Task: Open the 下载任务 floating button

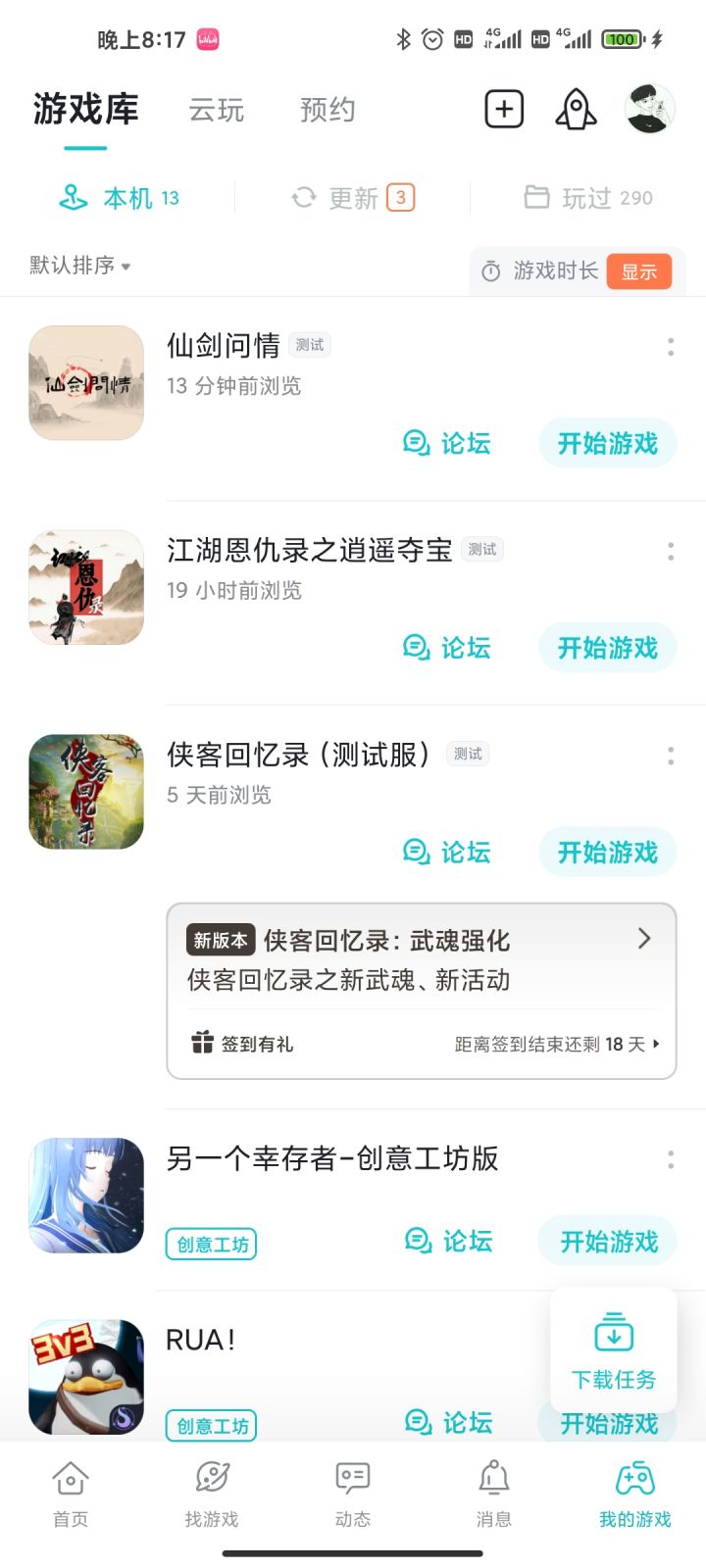Action: [x=614, y=1350]
